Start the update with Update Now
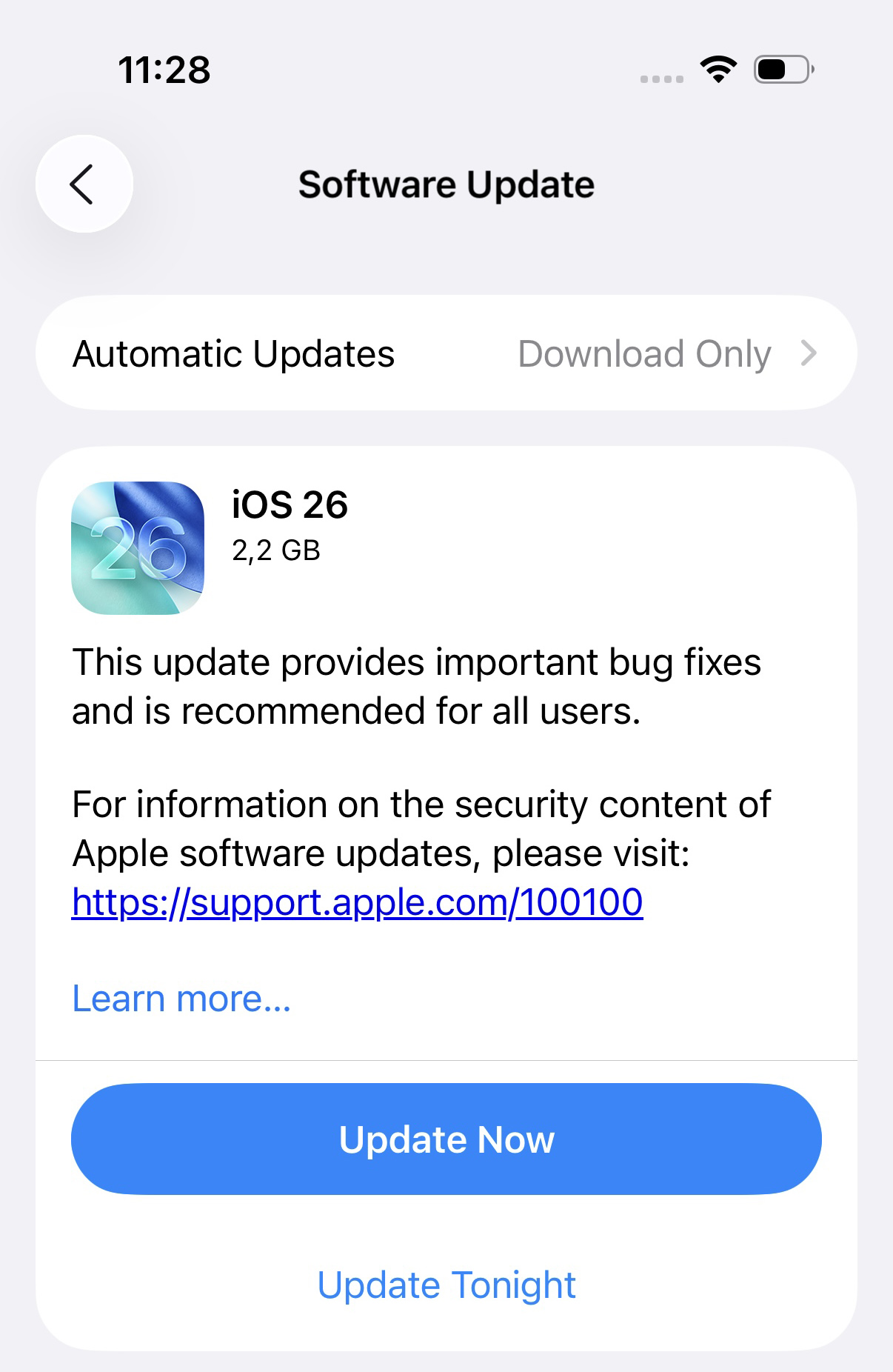893x1372 pixels. (446, 1139)
